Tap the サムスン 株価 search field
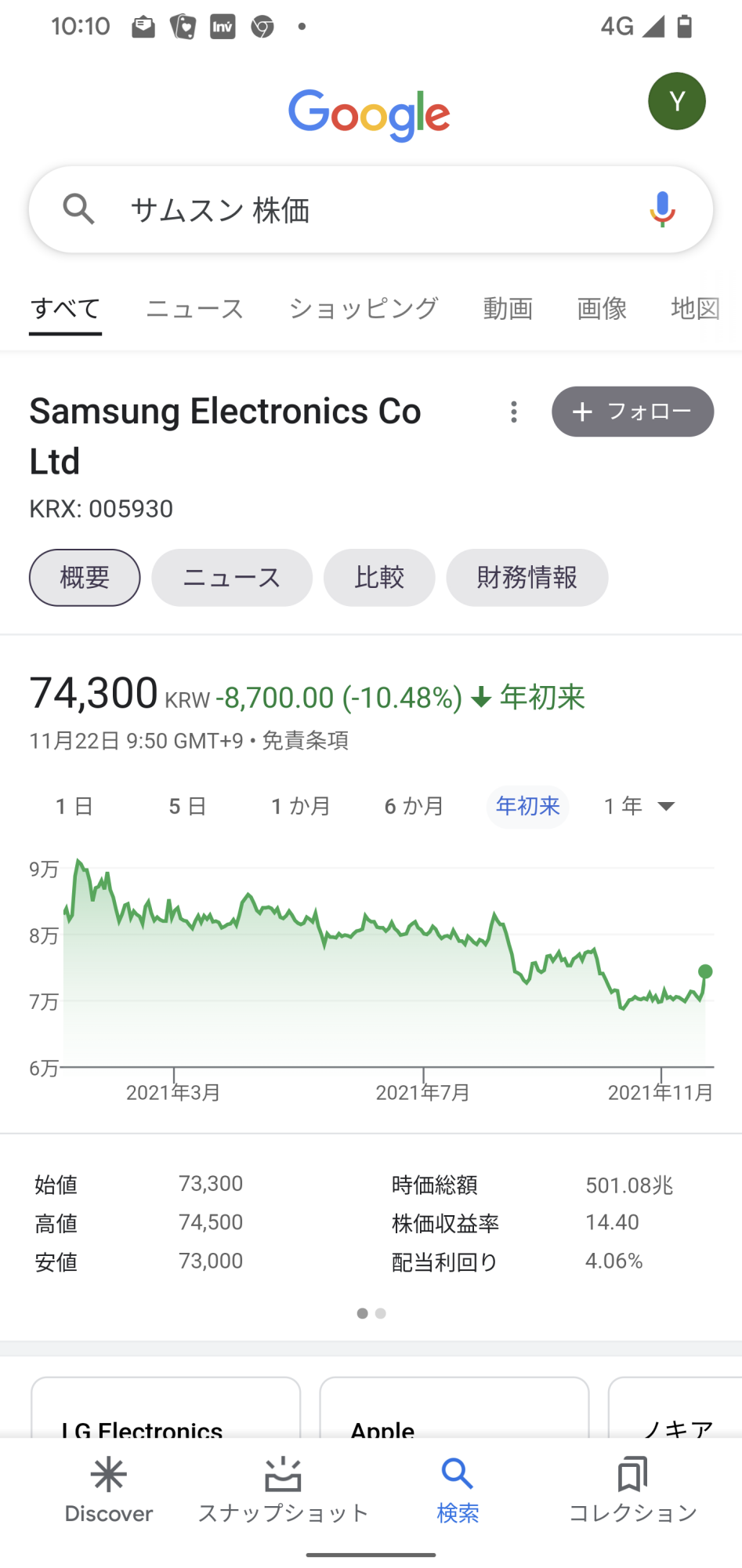 (x=368, y=210)
